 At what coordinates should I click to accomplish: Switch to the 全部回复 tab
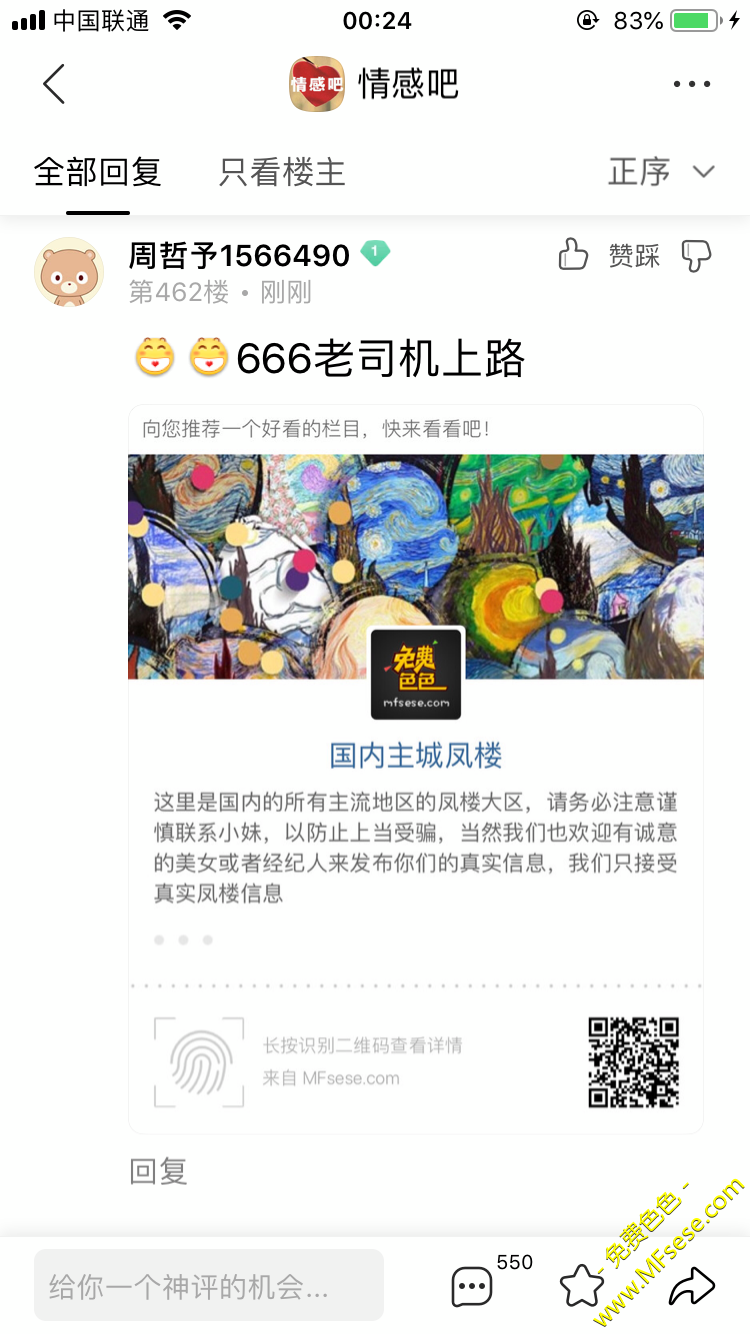[98, 172]
